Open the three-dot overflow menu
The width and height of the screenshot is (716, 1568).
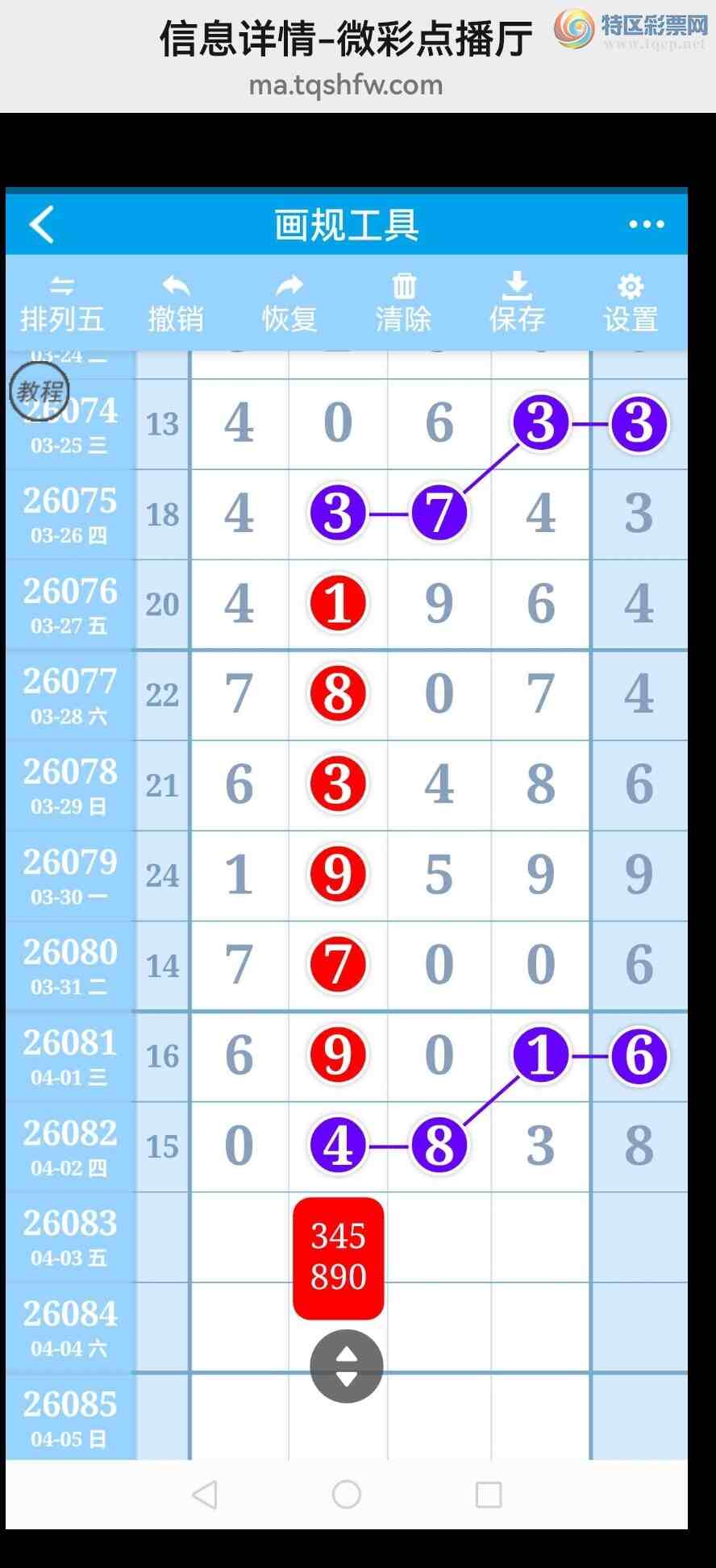(x=646, y=224)
